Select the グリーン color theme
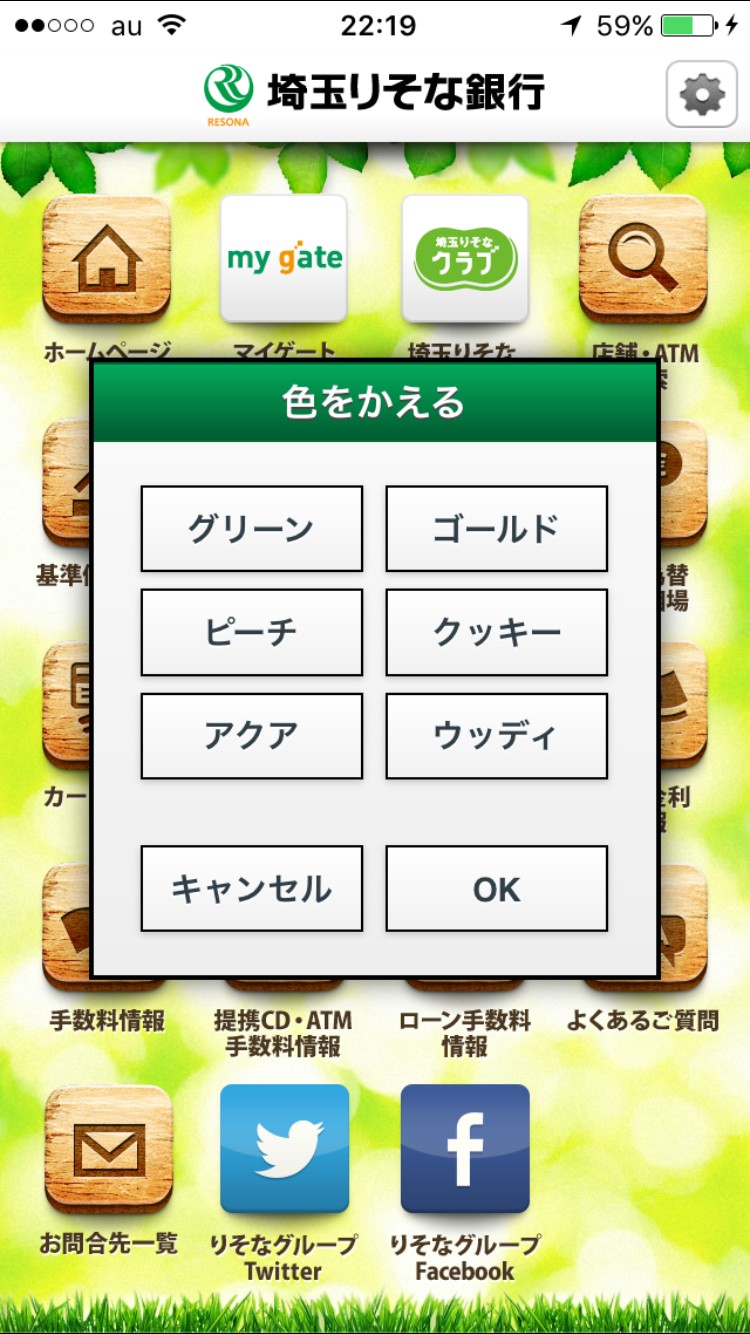The height and width of the screenshot is (1334, 750). coord(251,529)
